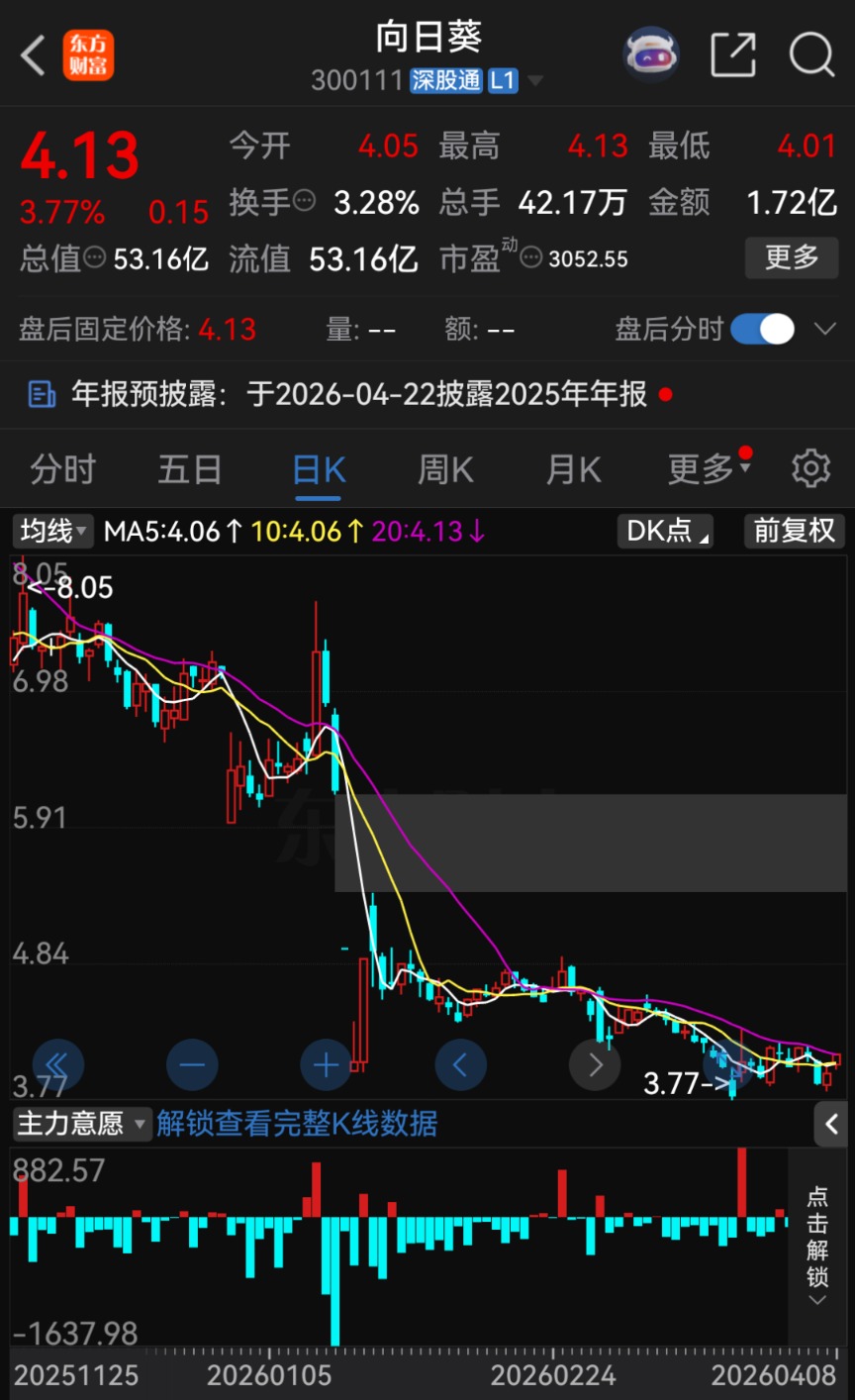The image size is (855, 1400).
Task: Open the search magnifier
Action: pyautogui.click(x=811, y=54)
